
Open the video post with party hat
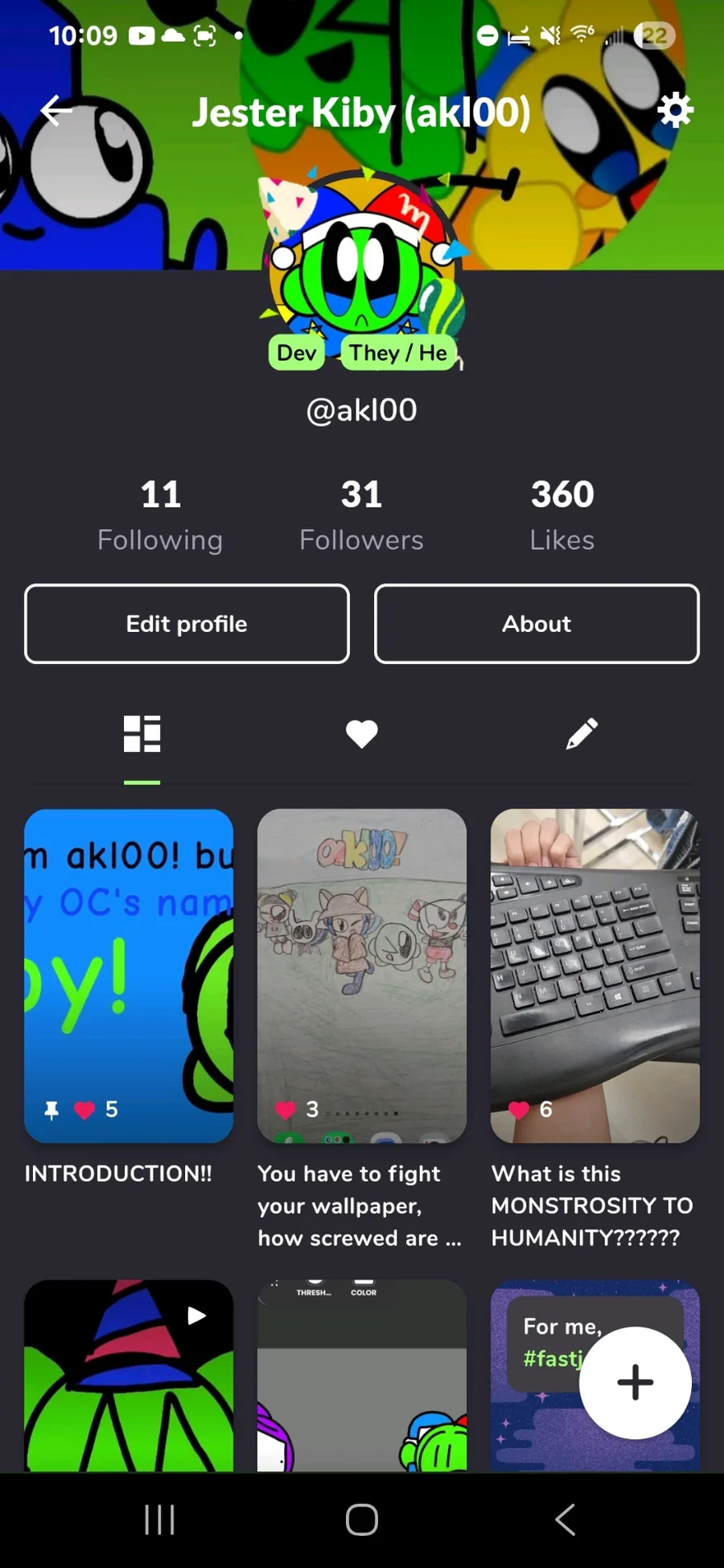pos(129,1376)
